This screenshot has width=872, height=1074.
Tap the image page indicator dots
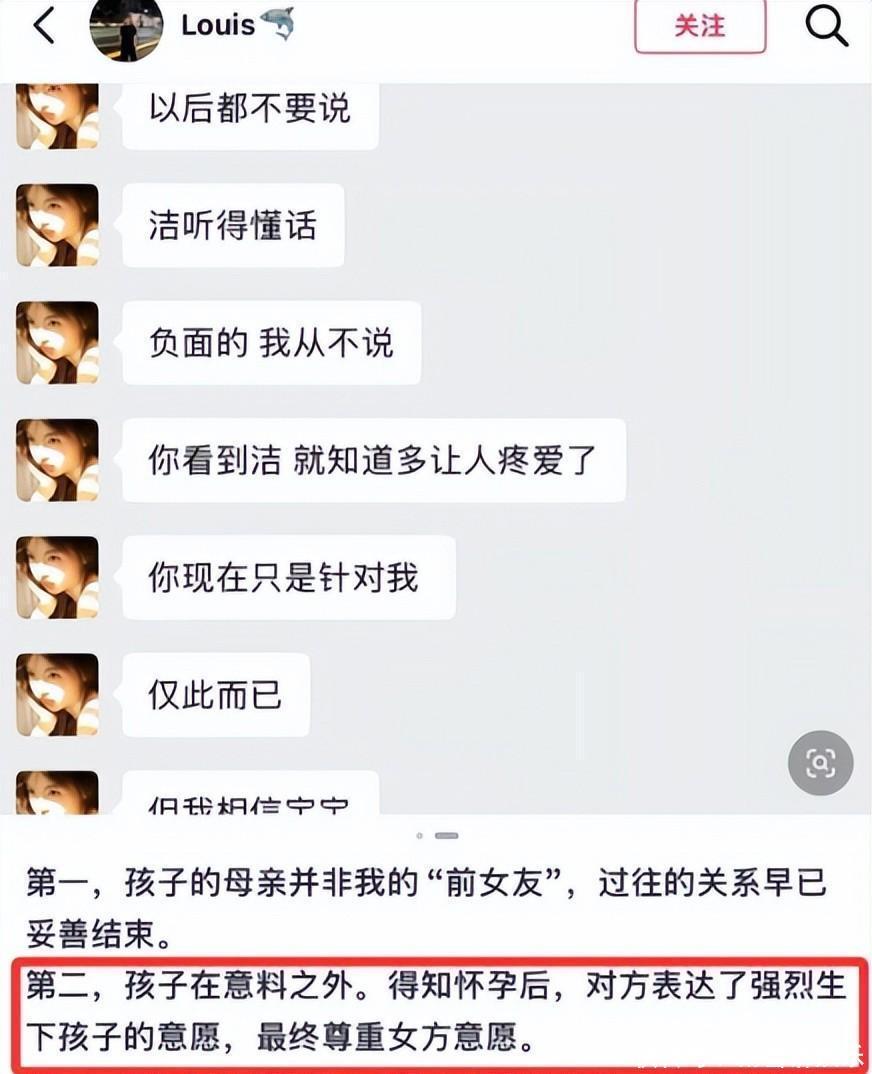click(438, 836)
